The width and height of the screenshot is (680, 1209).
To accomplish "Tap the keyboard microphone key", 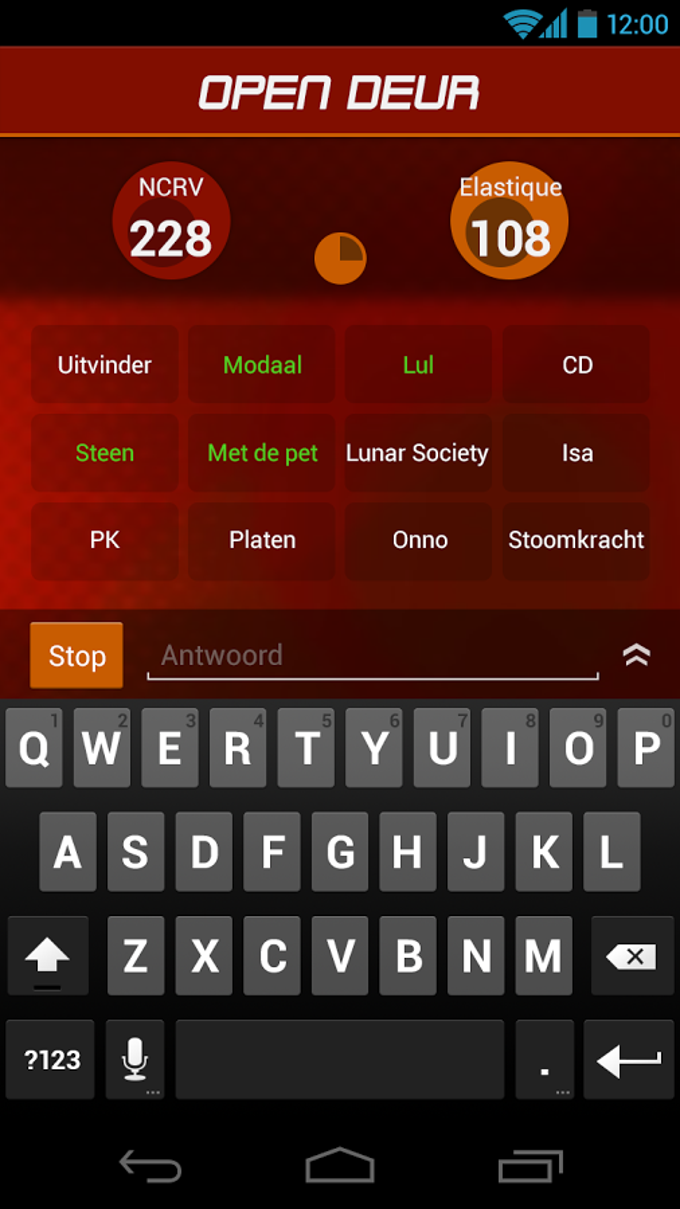I will [135, 1059].
